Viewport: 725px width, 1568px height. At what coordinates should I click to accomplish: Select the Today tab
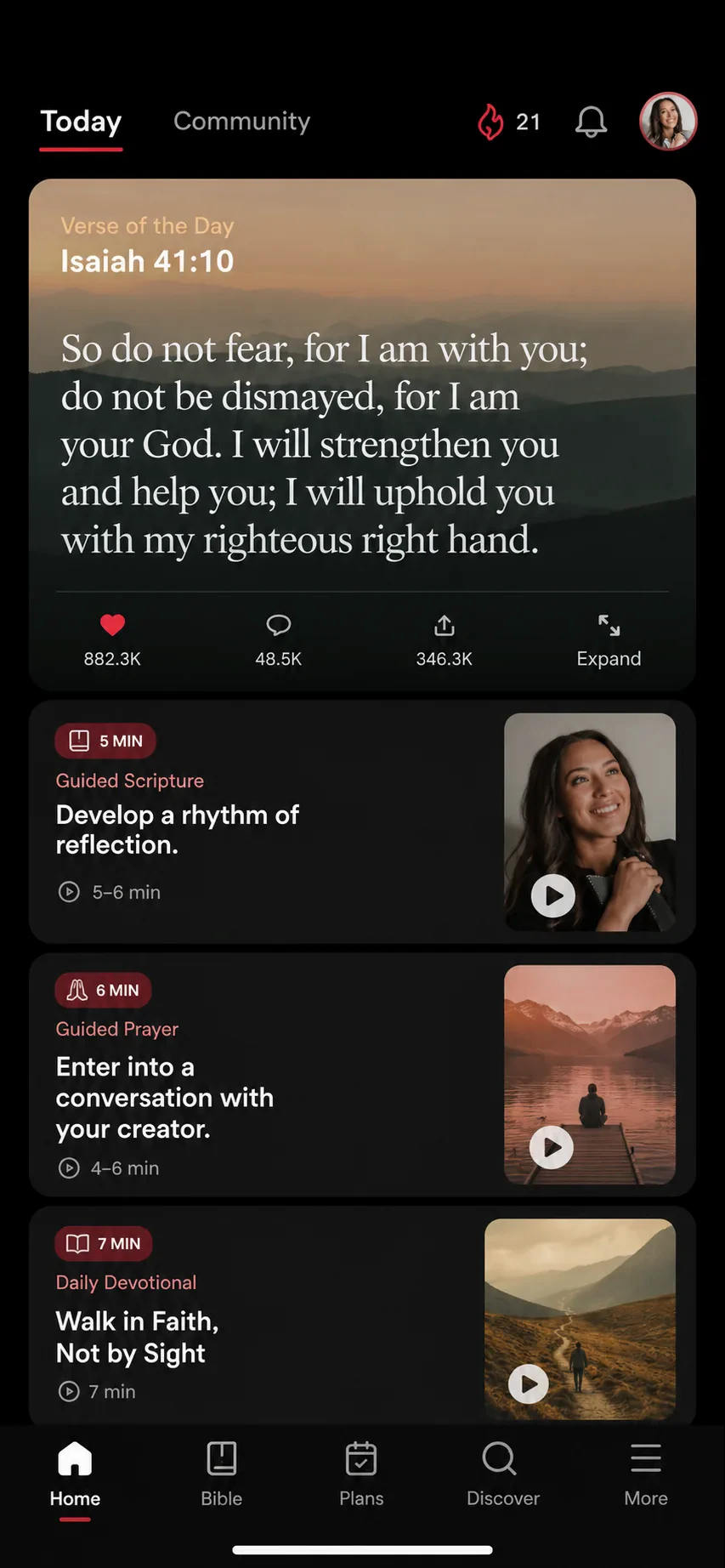click(81, 122)
